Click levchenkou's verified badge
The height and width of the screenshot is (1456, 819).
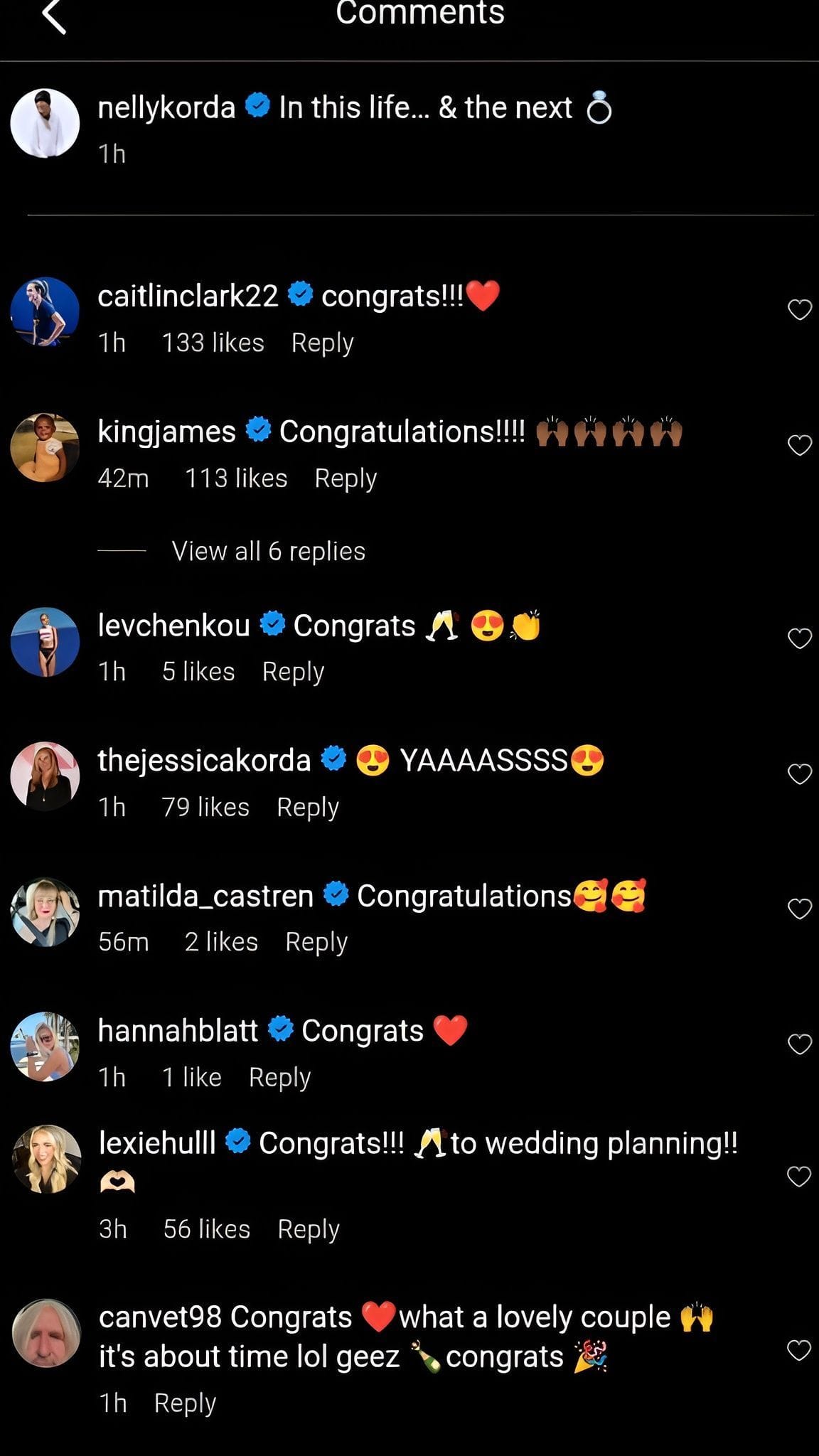(x=273, y=624)
